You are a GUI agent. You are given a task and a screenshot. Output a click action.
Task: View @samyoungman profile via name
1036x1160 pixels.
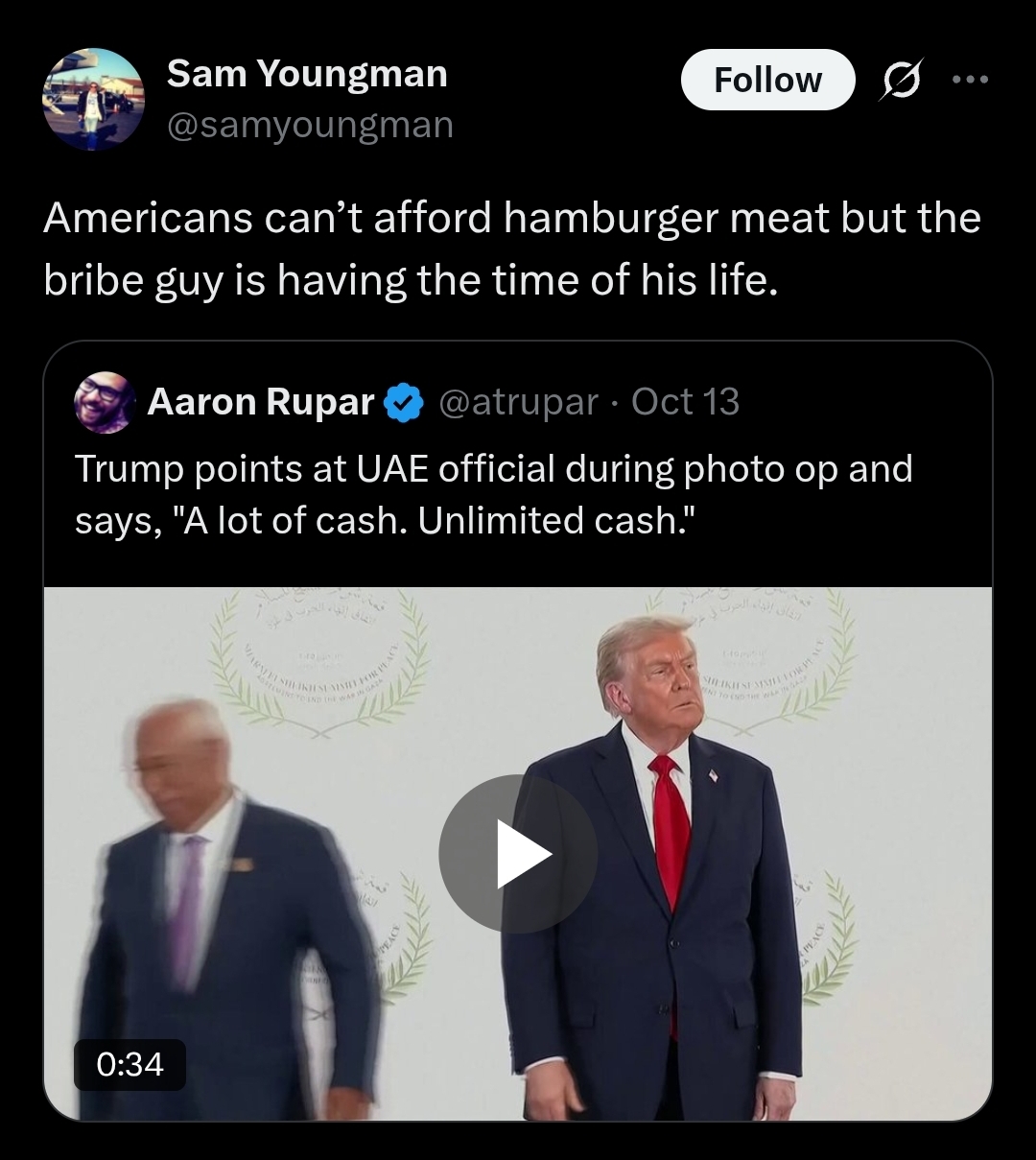tap(307, 74)
